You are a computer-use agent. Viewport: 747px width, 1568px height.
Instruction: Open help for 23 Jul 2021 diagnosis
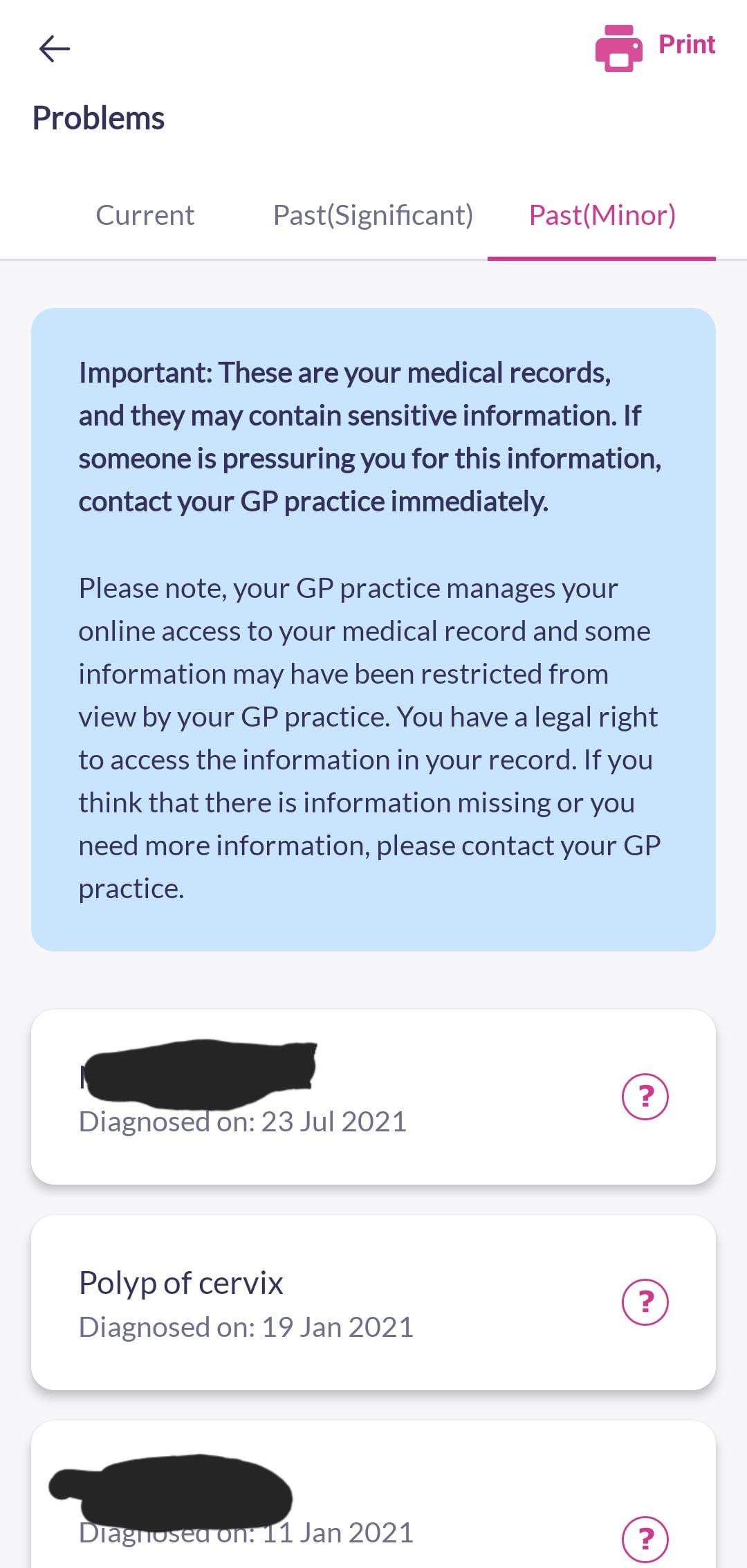coord(645,1096)
